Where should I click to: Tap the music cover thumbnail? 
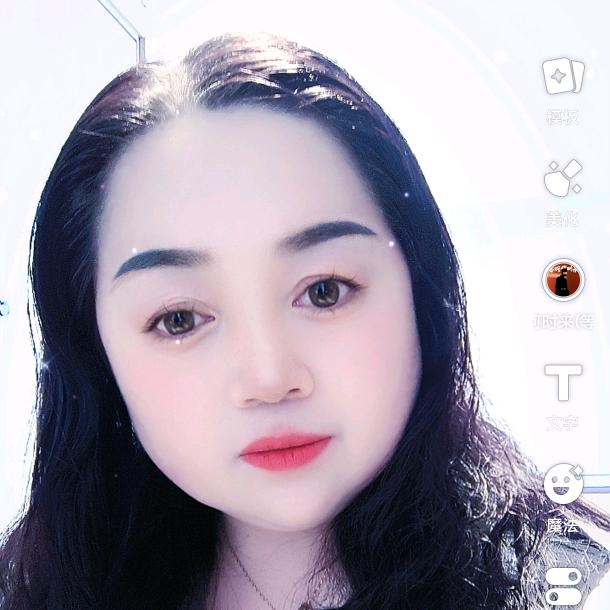(x=563, y=279)
